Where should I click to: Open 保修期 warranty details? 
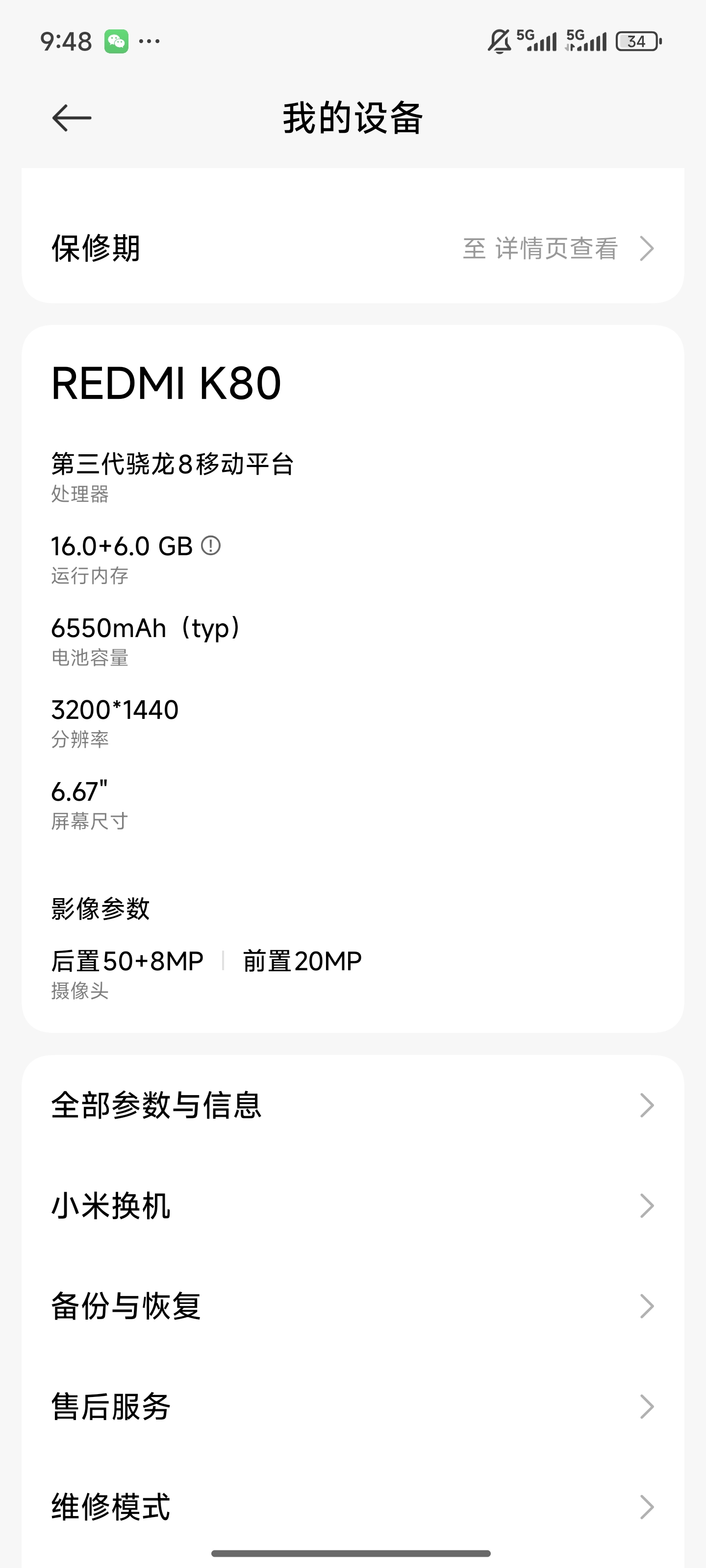point(353,248)
